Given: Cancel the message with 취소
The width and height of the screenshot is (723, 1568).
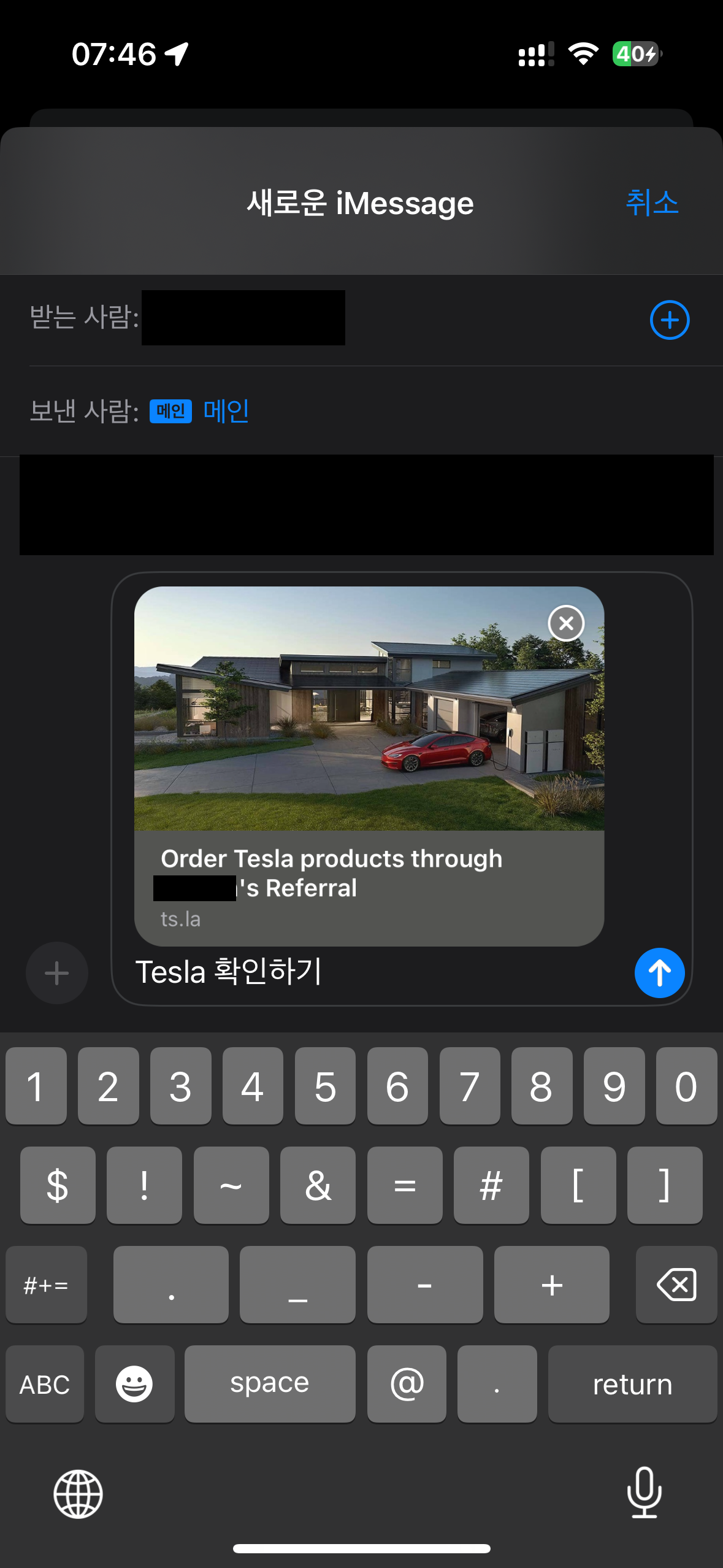Looking at the screenshot, I should coord(652,202).
